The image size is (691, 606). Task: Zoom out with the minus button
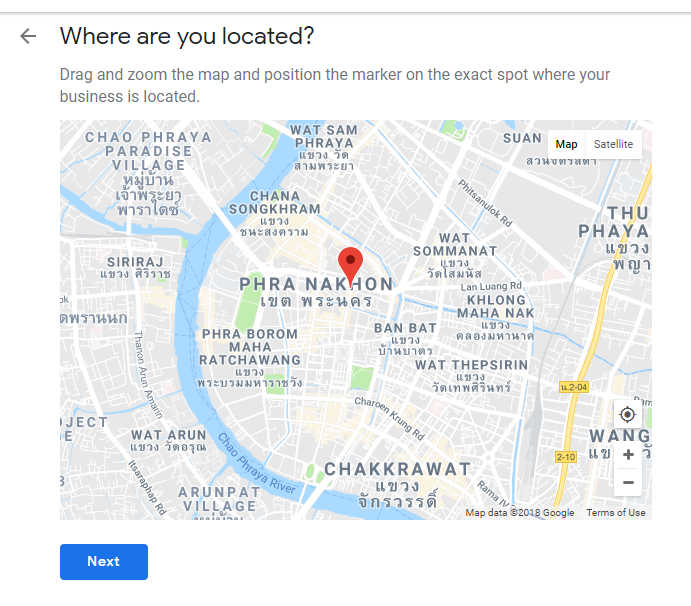coord(628,482)
